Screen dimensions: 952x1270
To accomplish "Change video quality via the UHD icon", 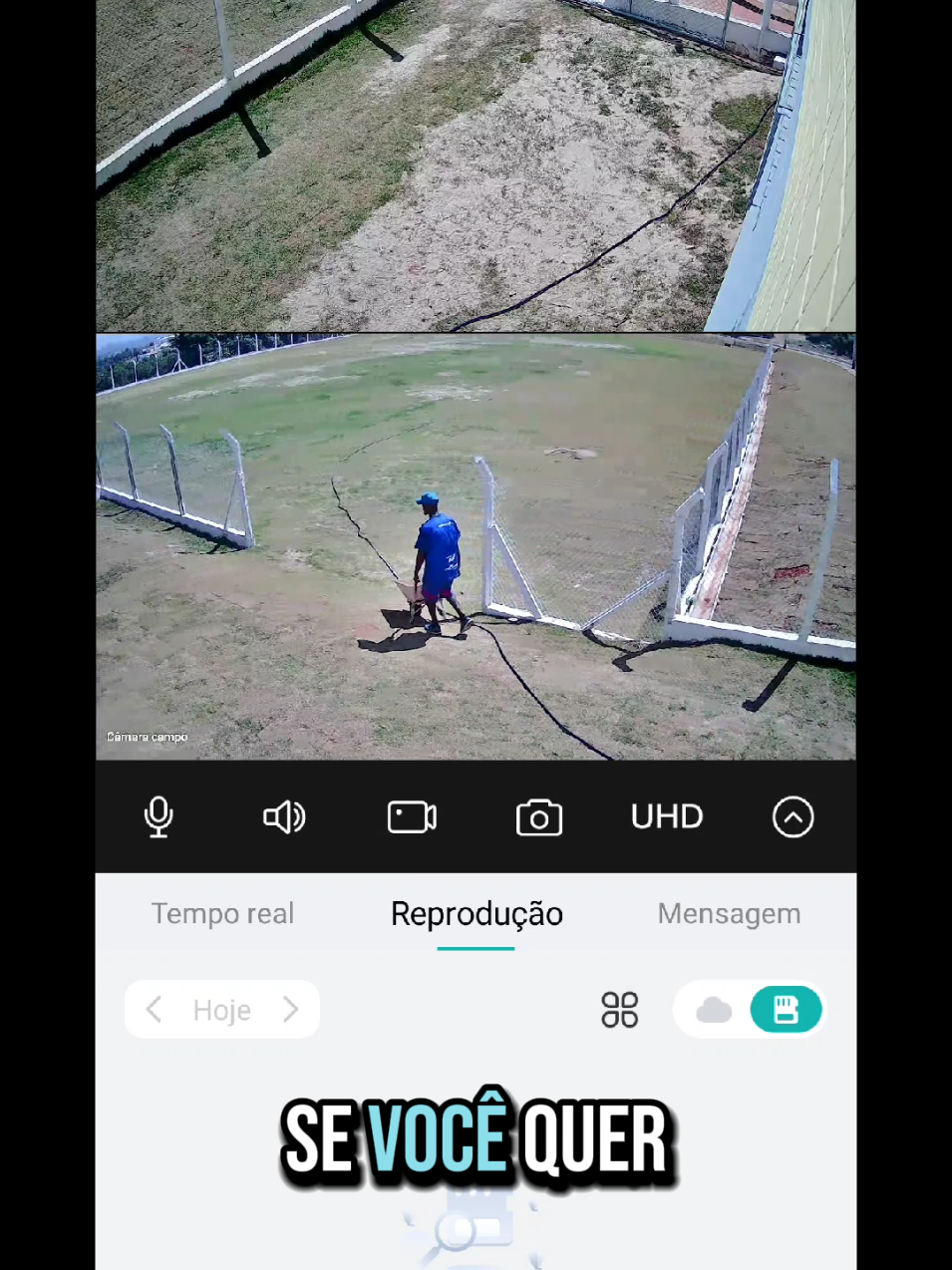I will (666, 816).
